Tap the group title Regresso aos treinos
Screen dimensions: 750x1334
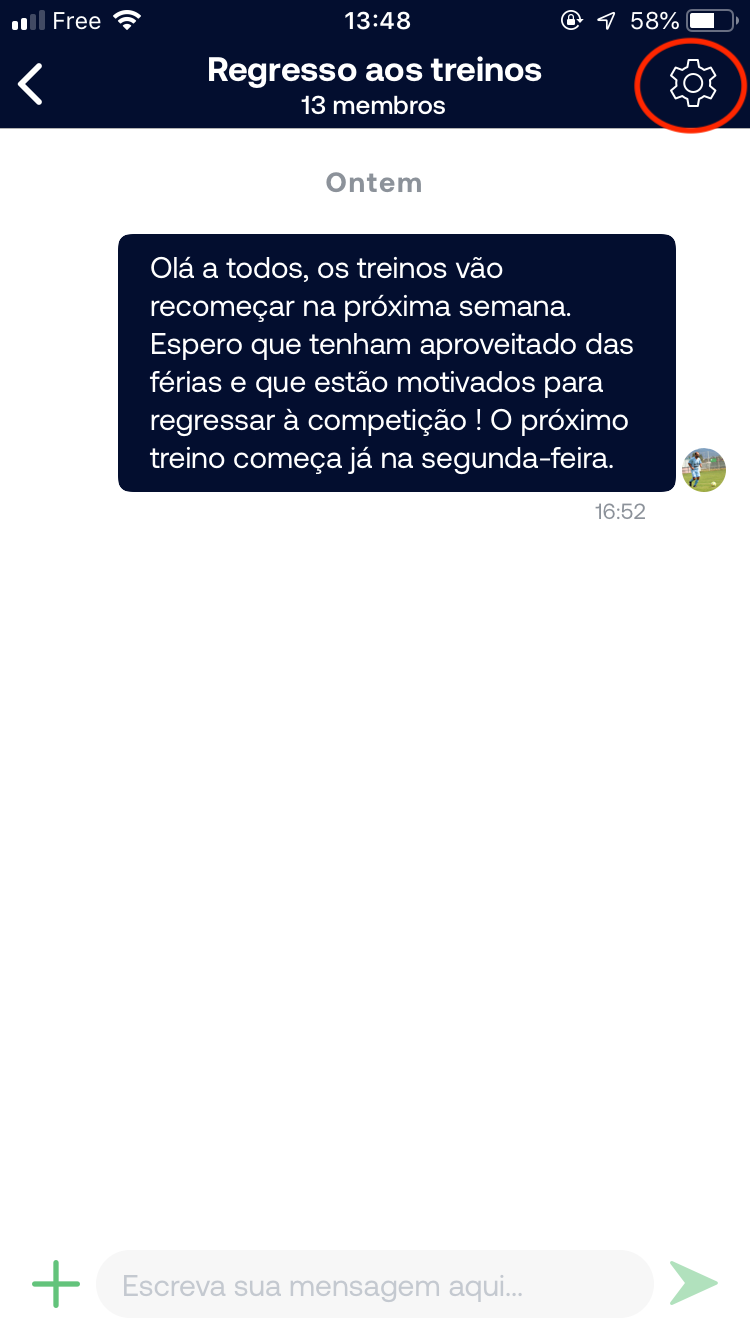point(373,70)
